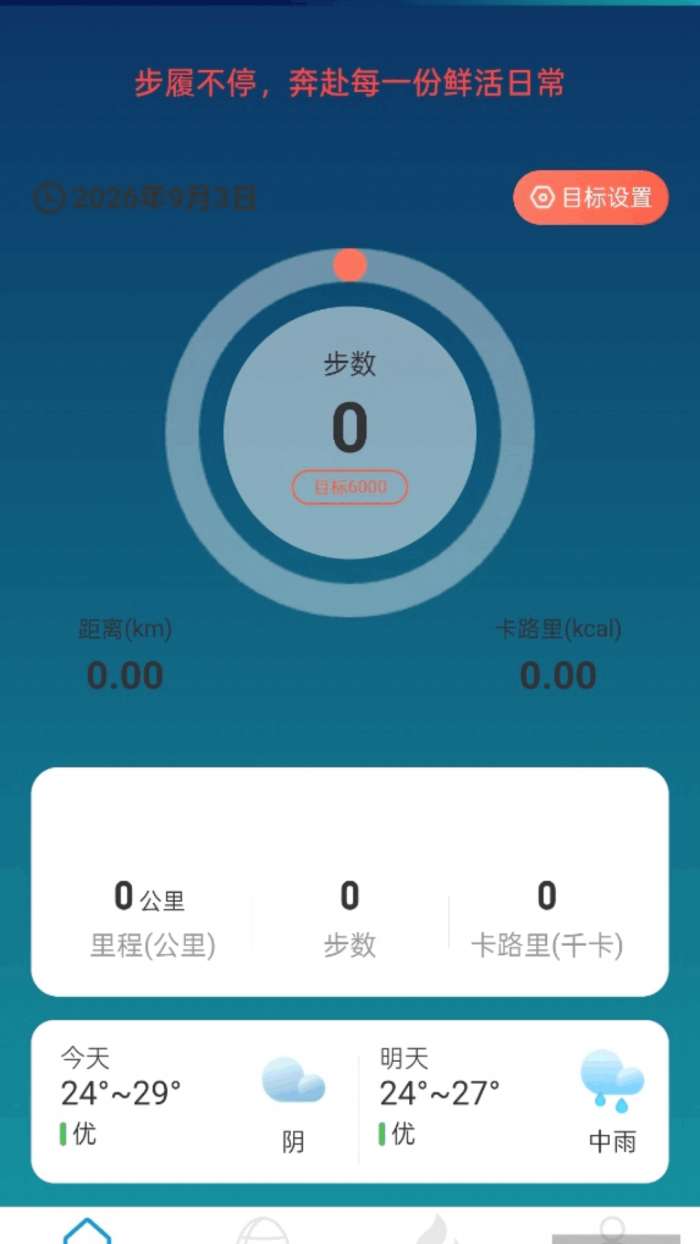Switch to the flame tab

437,1231
